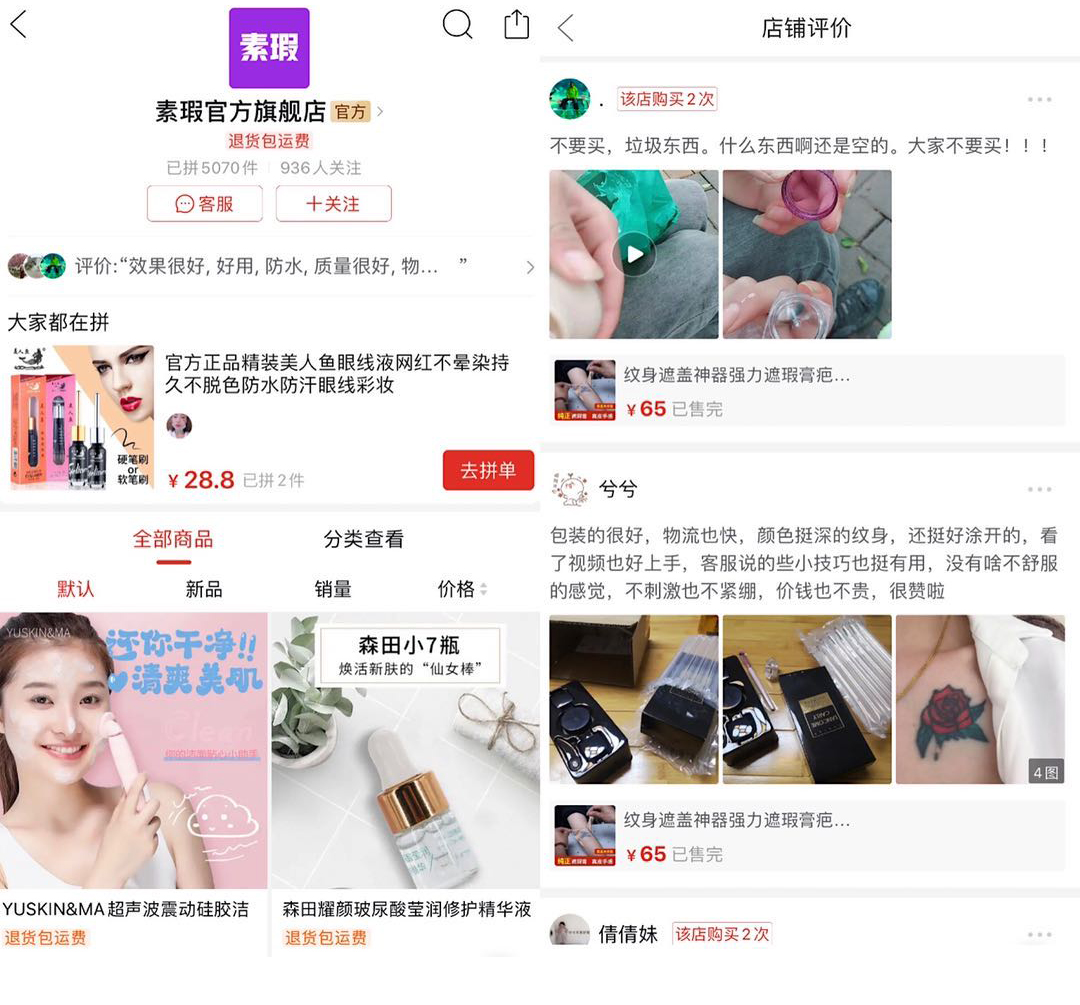Play the video in the first review

634,255
